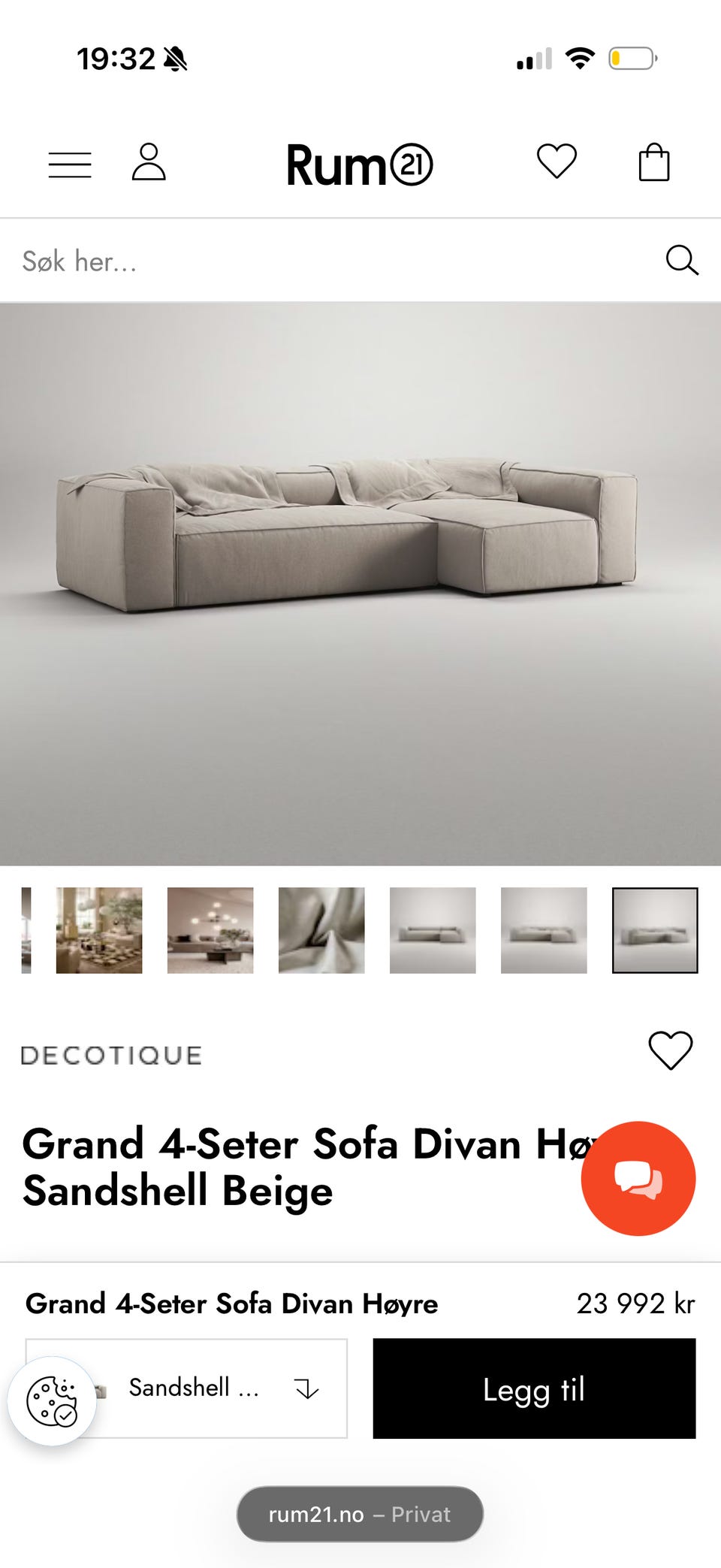This screenshot has height=1568, width=721.
Task: Visit the DECOTIQUE brand page
Action: click(x=111, y=1053)
